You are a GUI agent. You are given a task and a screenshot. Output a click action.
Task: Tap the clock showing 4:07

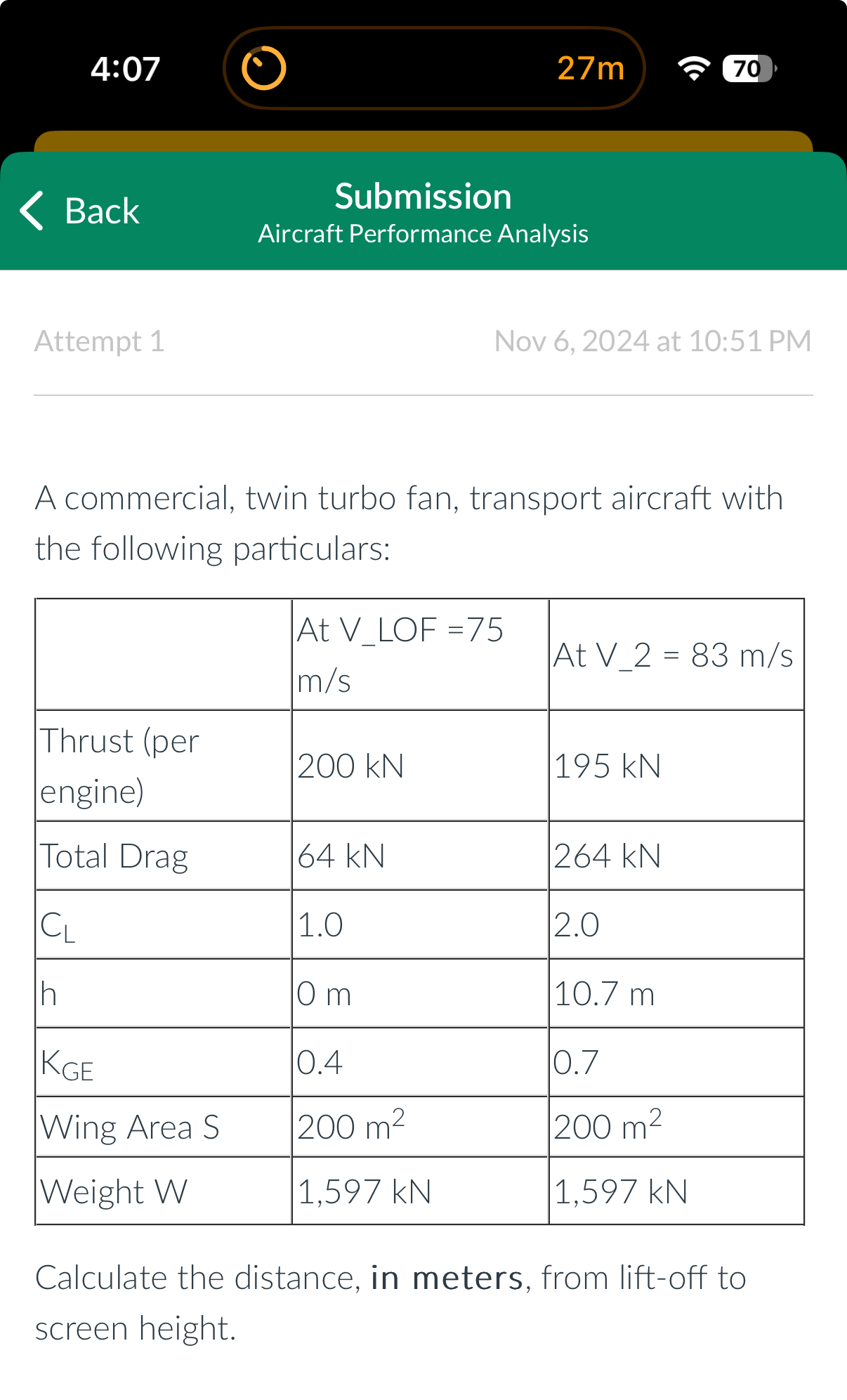[x=125, y=67]
